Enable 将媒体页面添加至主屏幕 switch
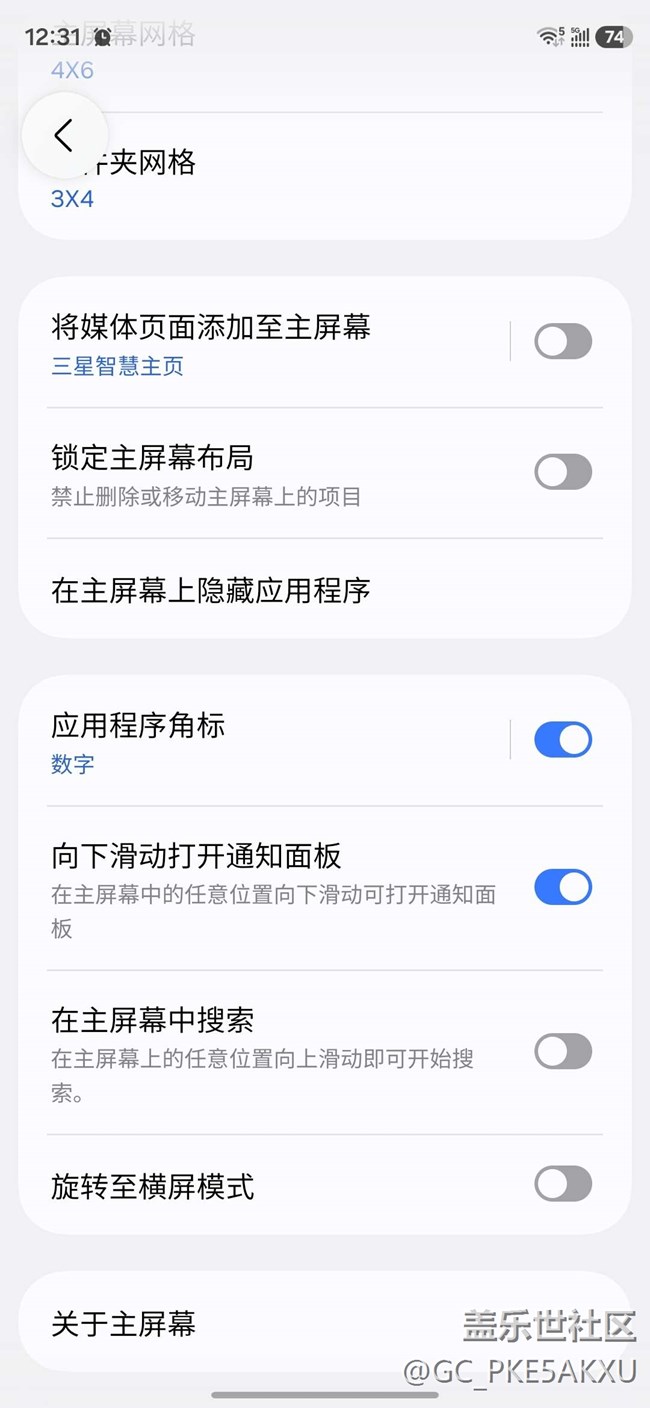 563,342
